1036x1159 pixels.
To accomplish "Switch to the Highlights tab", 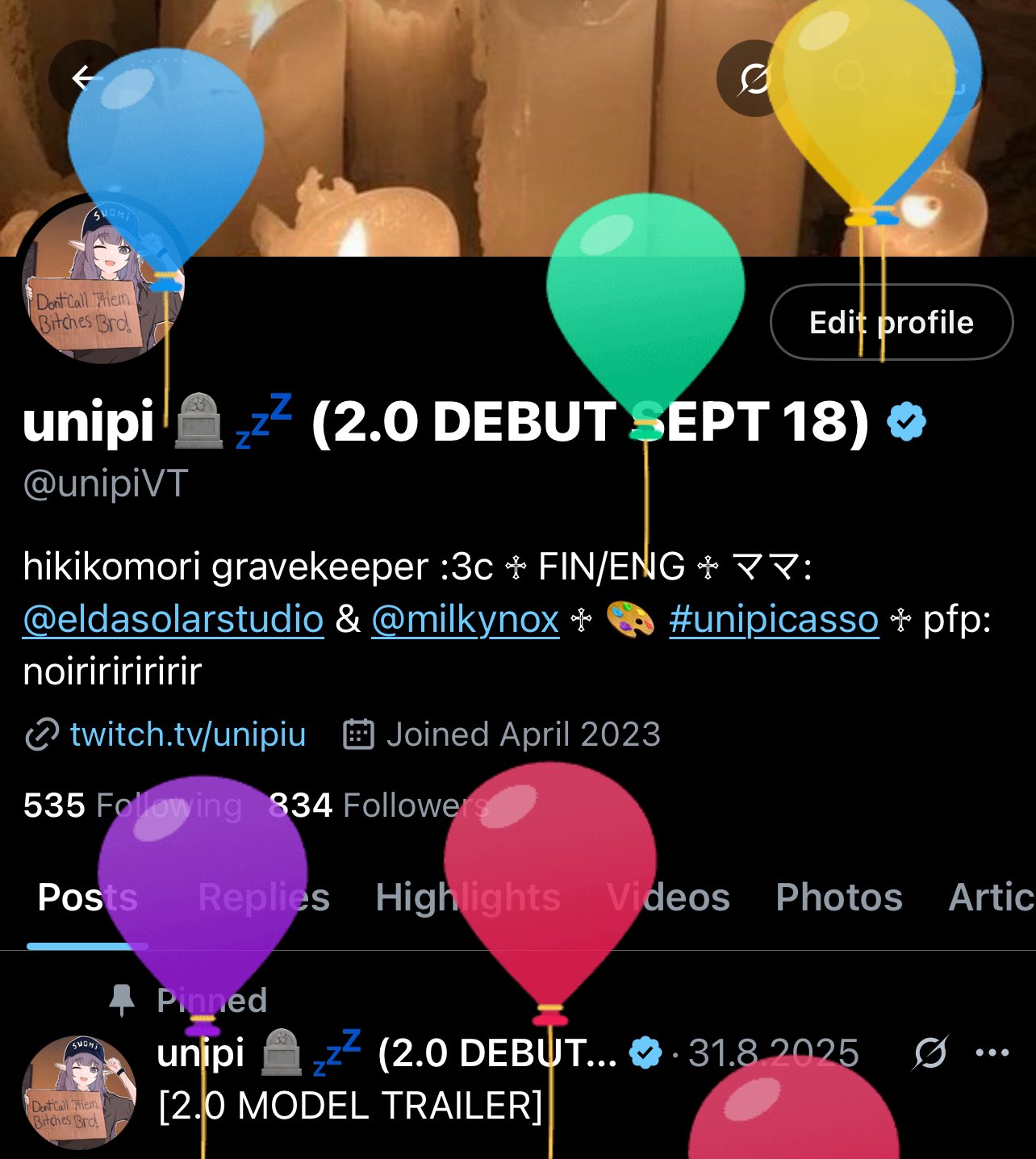I will click(467, 897).
